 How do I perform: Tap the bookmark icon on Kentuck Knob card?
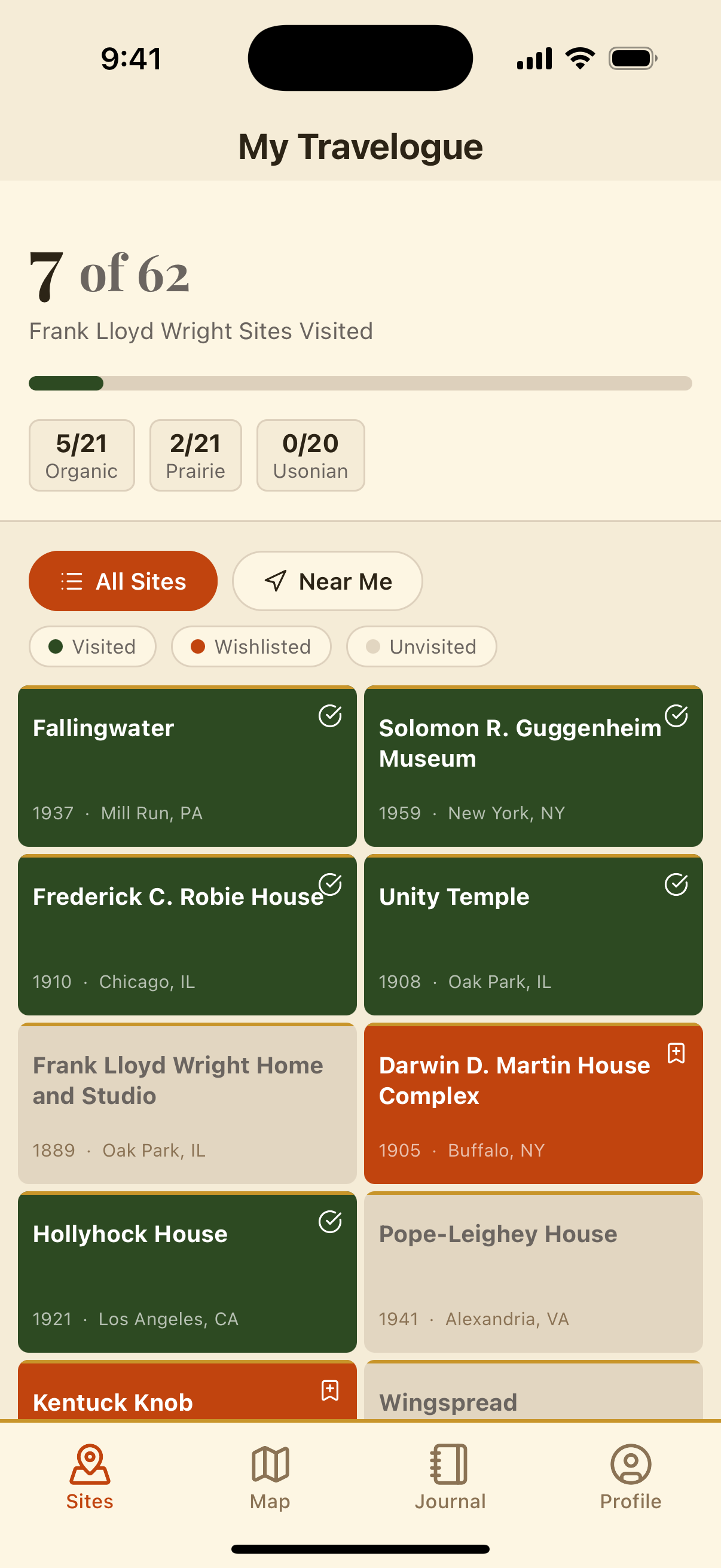click(329, 1390)
